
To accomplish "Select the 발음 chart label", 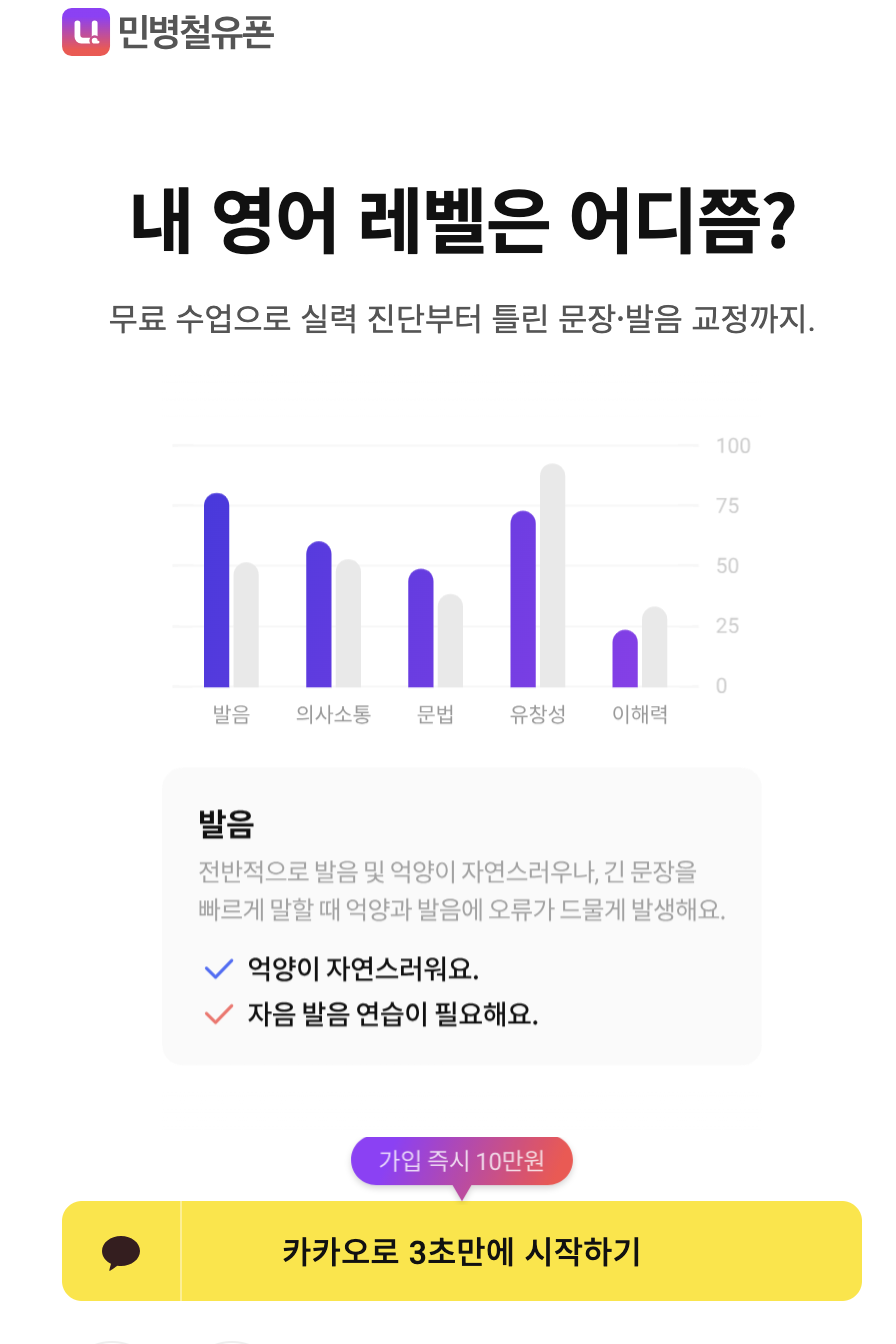I will tap(231, 713).
